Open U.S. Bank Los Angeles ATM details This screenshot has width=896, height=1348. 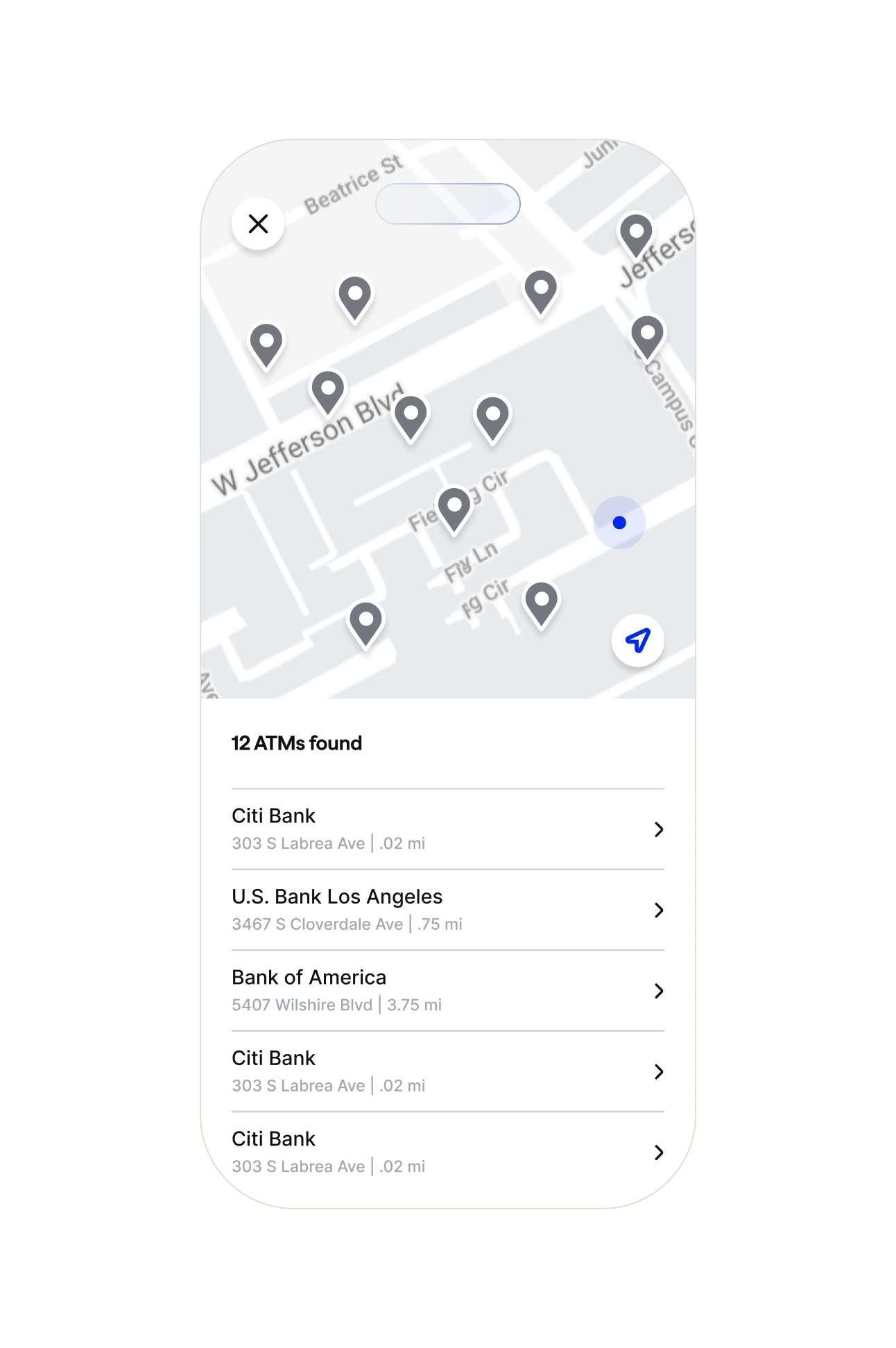447,909
